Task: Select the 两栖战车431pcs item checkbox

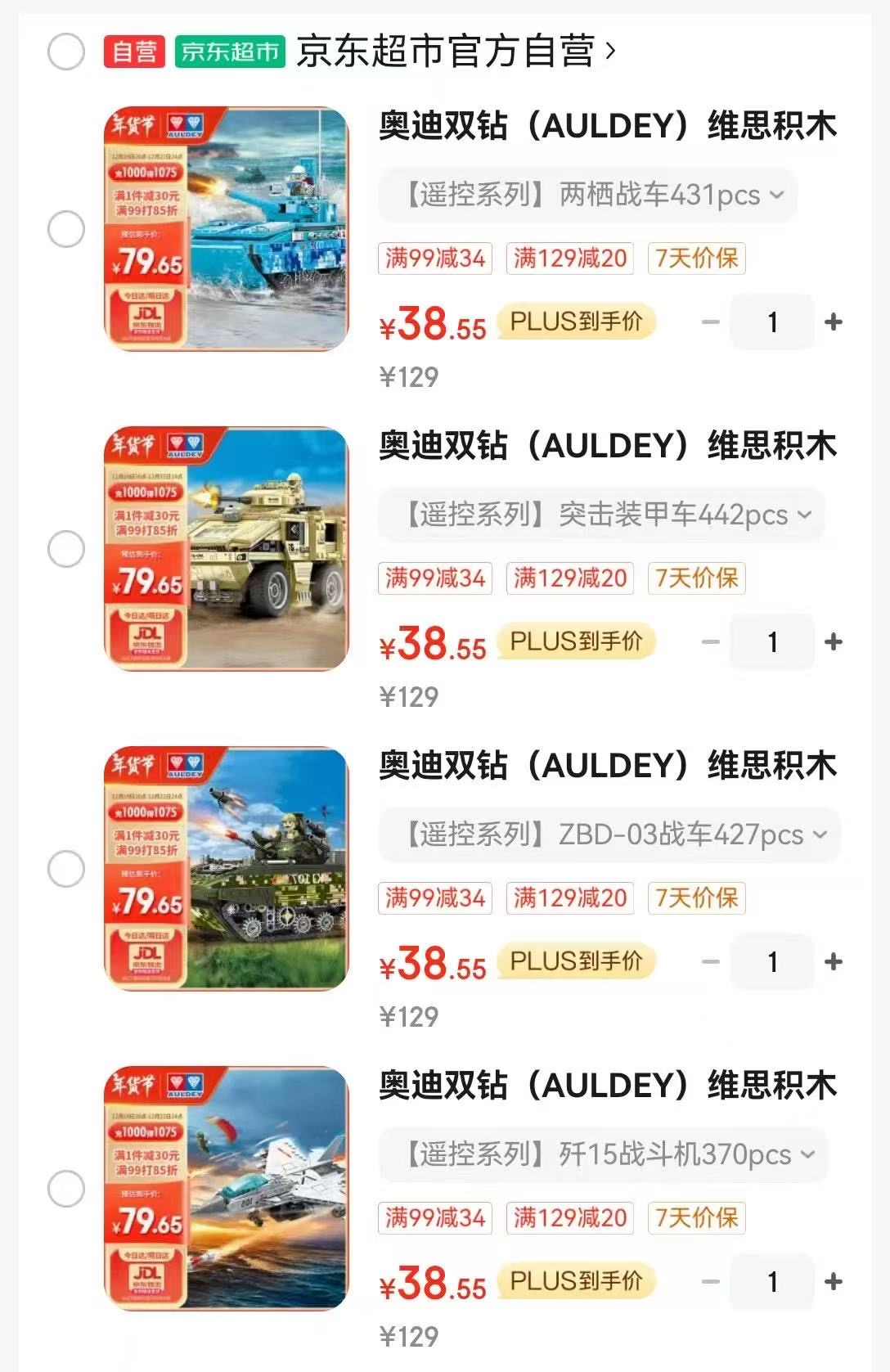Action: [x=66, y=229]
